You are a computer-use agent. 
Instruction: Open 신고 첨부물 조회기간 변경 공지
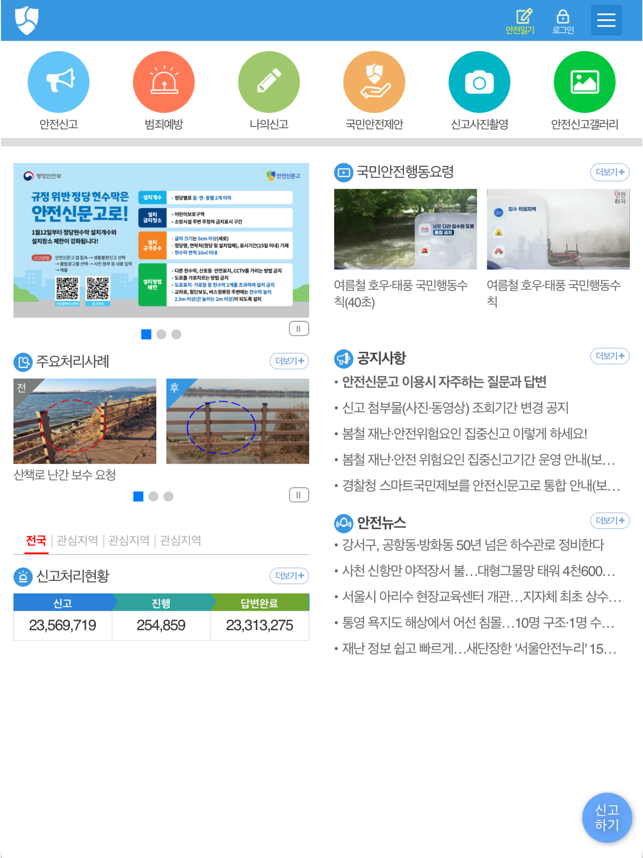(455, 408)
